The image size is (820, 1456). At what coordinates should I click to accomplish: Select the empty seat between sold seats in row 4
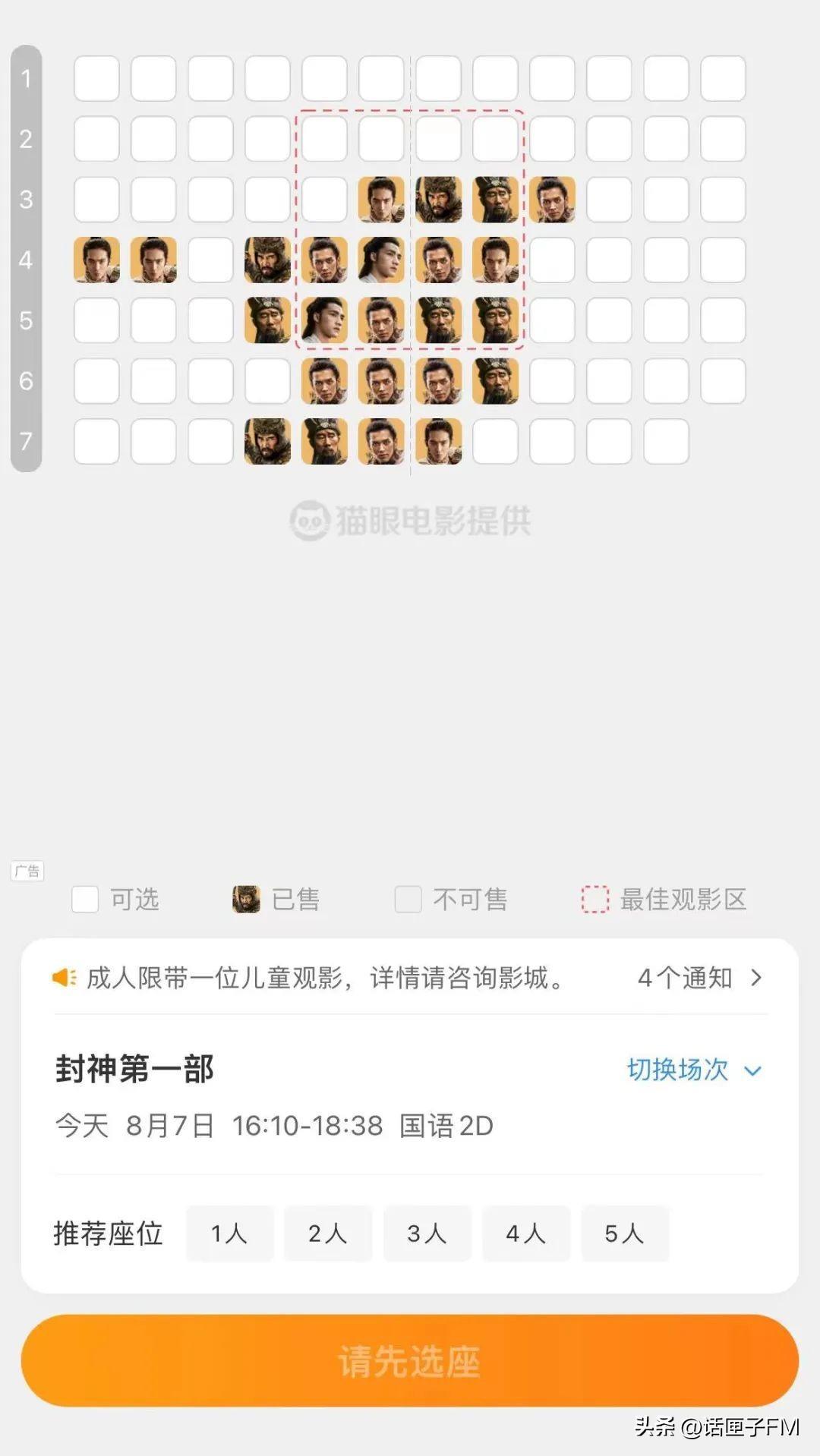click(x=210, y=260)
